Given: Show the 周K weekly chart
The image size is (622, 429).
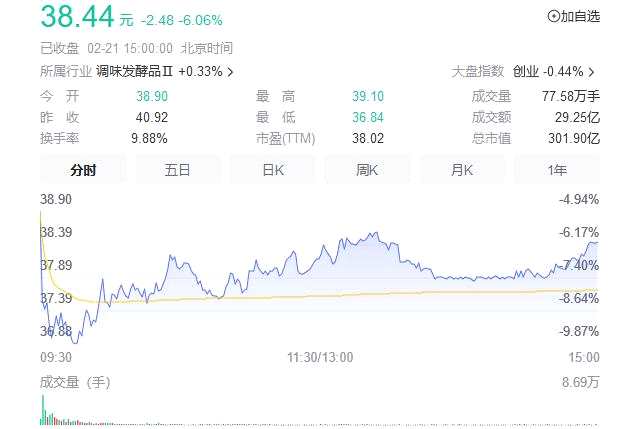Looking at the screenshot, I should [x=367, y=170].
